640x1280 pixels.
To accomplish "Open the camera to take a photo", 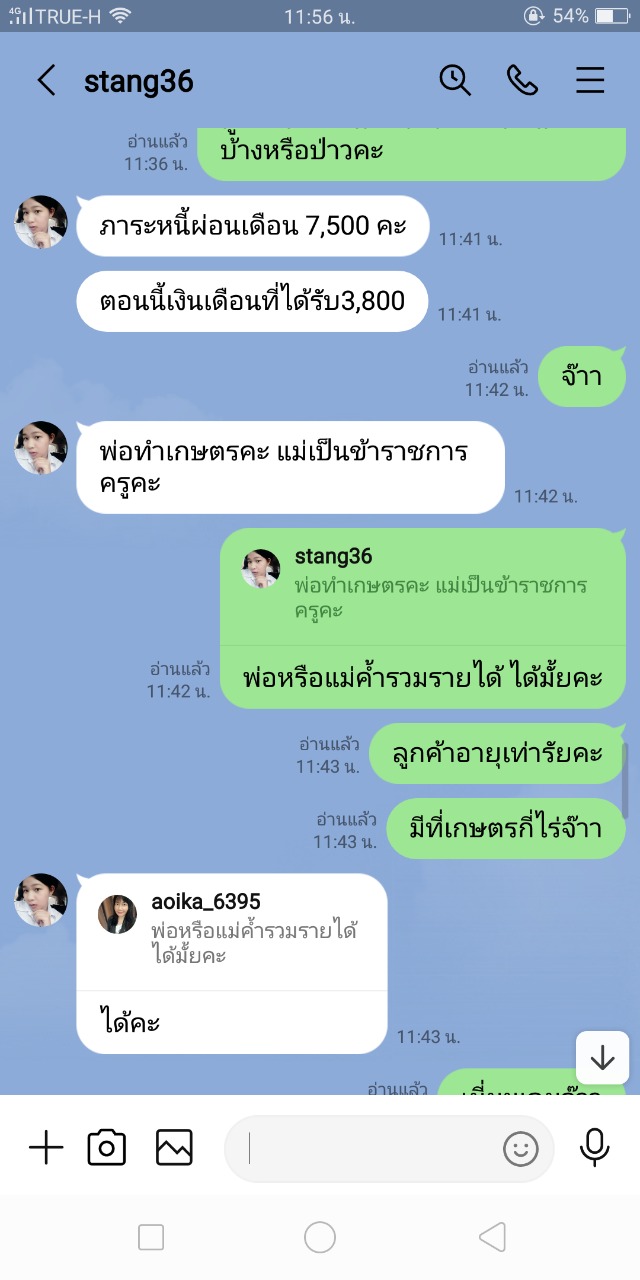I will click(x=107, y=1148).
